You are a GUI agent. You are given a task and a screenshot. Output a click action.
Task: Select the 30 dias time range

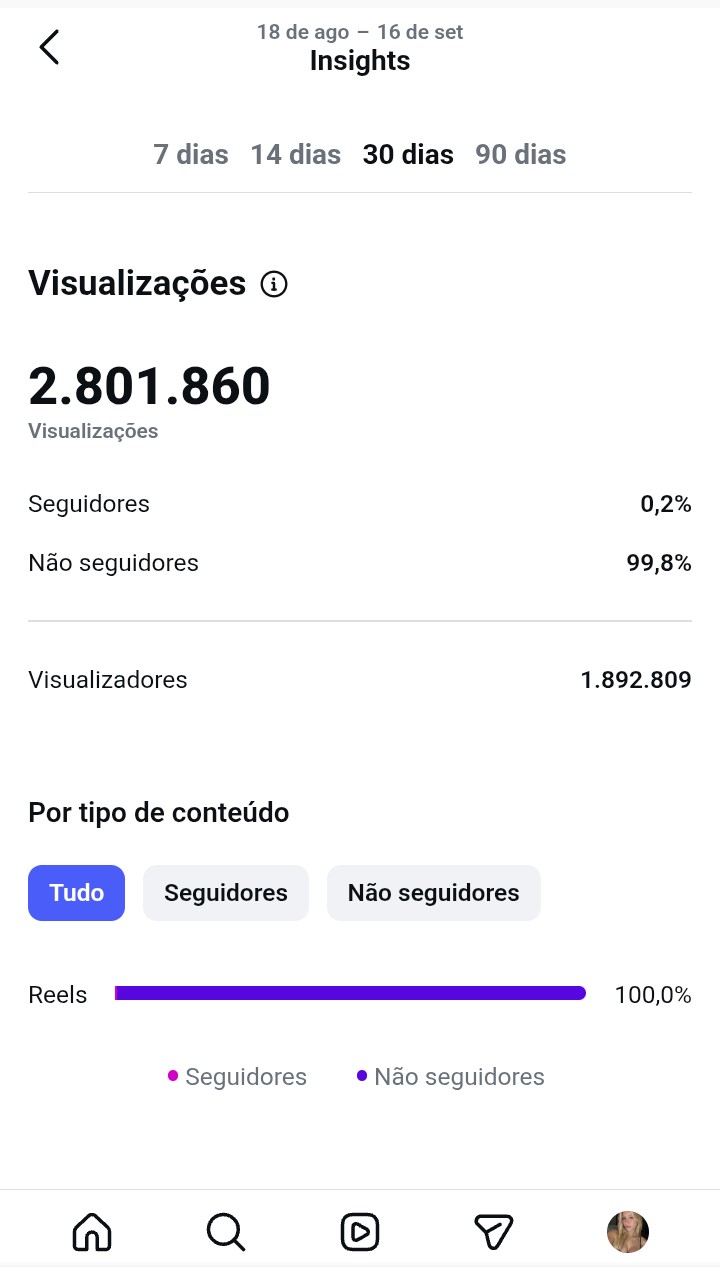408,155
